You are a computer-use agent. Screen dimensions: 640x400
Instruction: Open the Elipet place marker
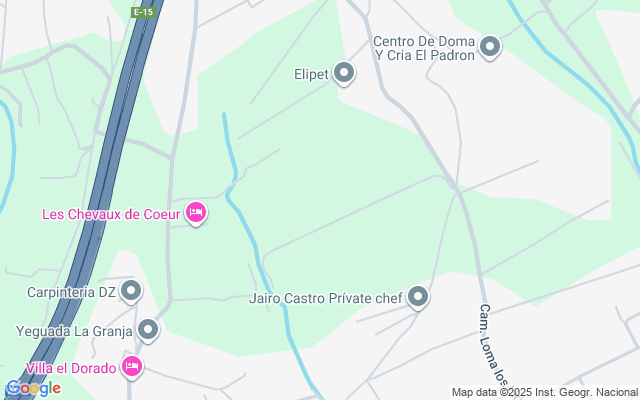point(343,73)
